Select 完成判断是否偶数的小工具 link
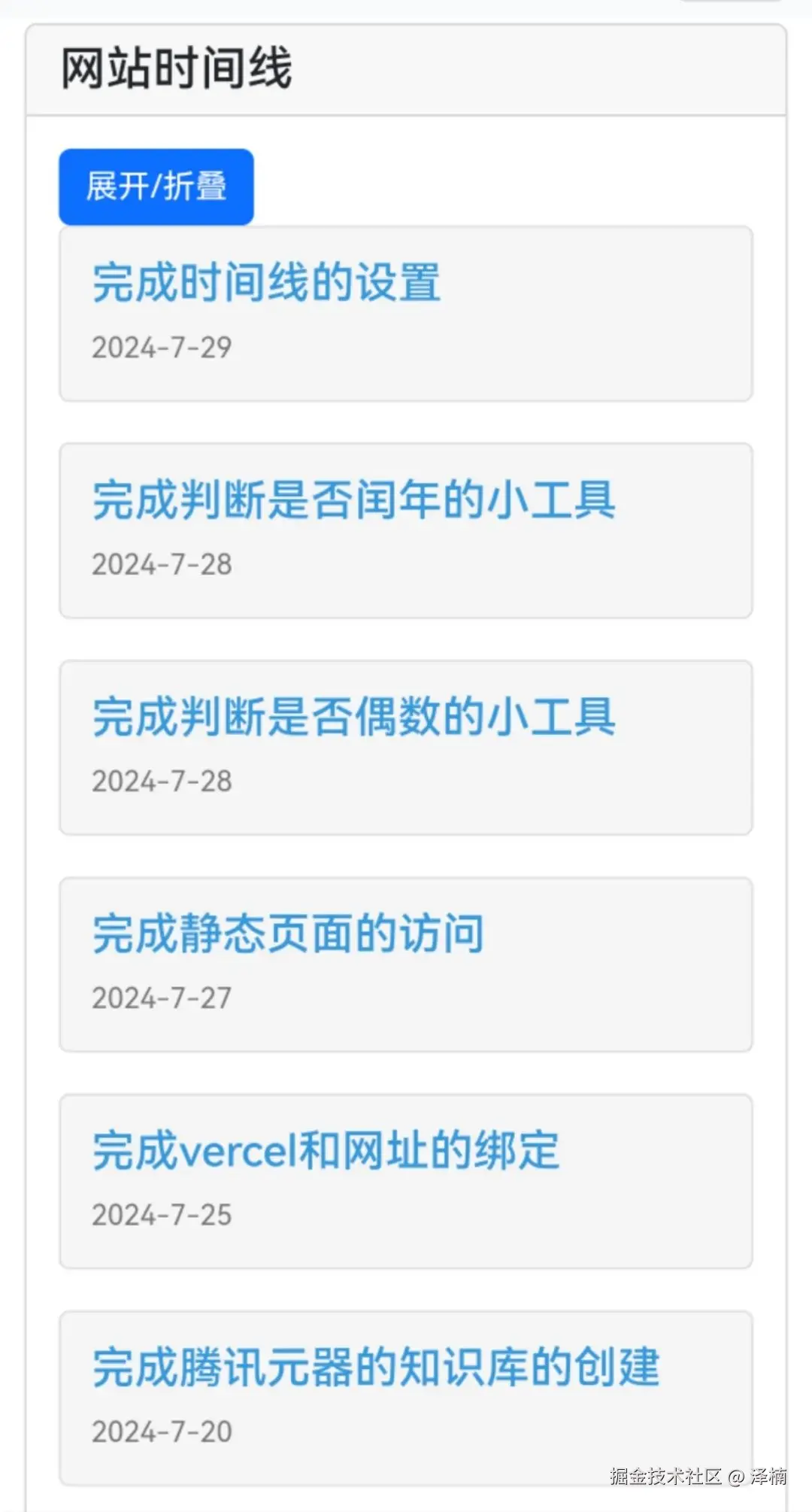This screenshot has width=812, height=1512. pos(353,717)
